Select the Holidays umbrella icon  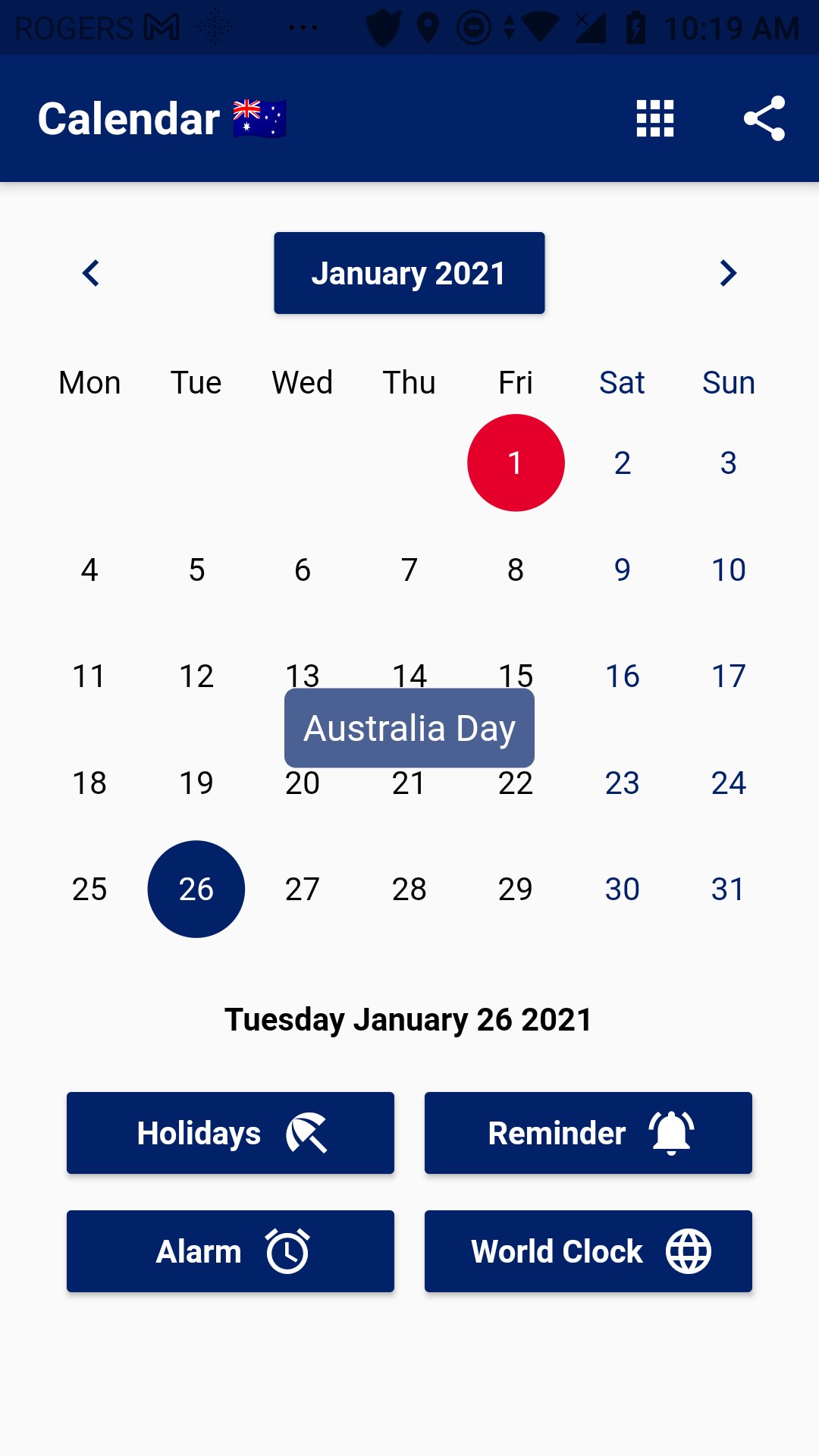[306, 1132]
